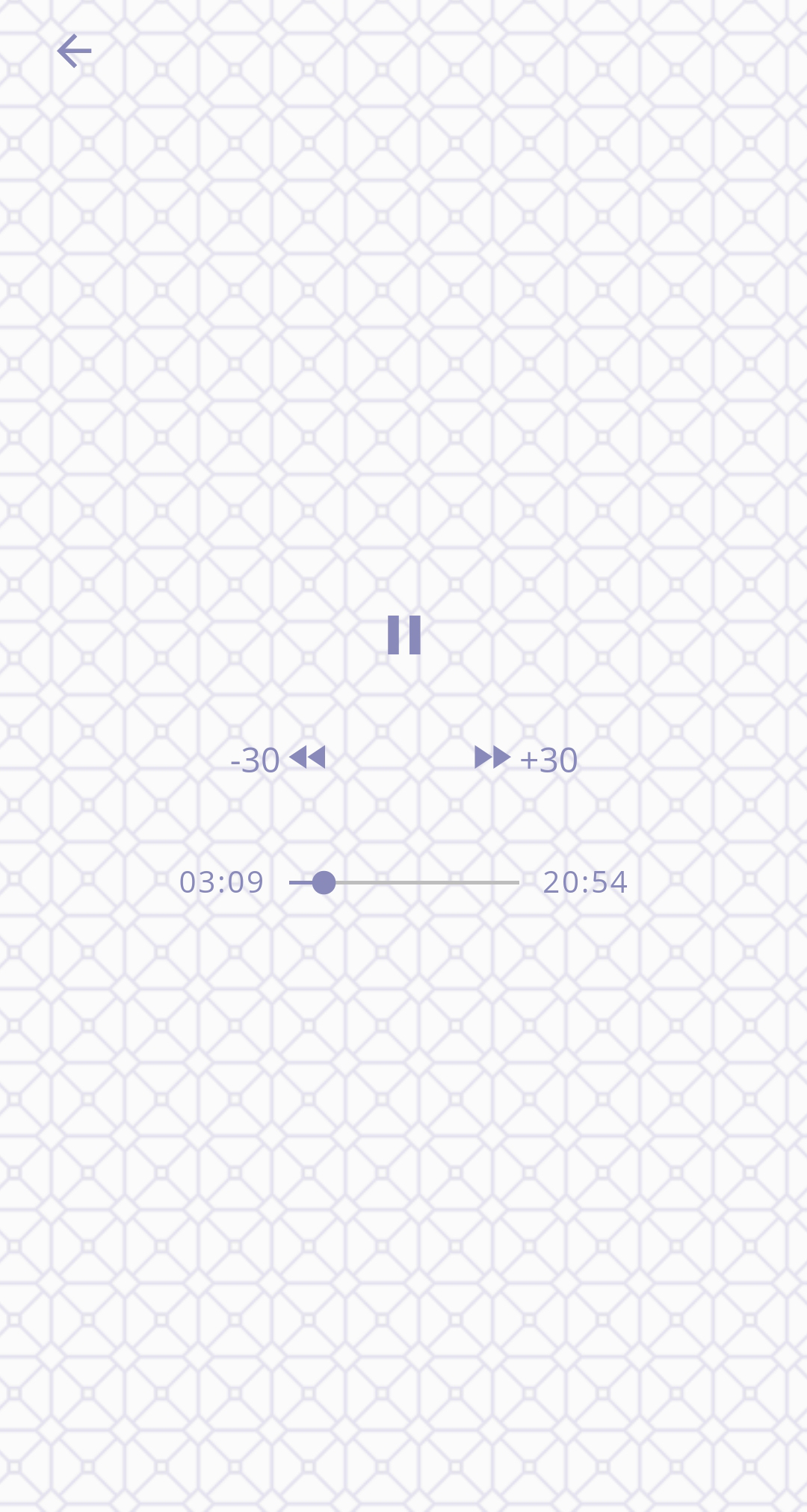The image size is (807, 1512).
Task: Rewind 30 seconds
Action: [278, 759]
